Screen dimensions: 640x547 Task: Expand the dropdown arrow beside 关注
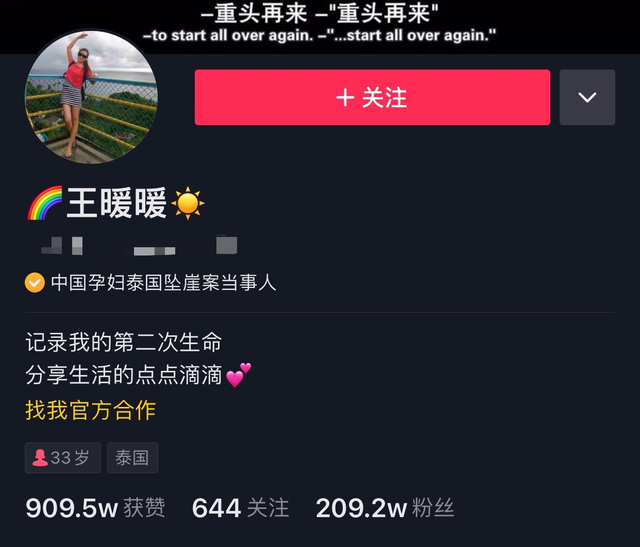pos(587,98)
